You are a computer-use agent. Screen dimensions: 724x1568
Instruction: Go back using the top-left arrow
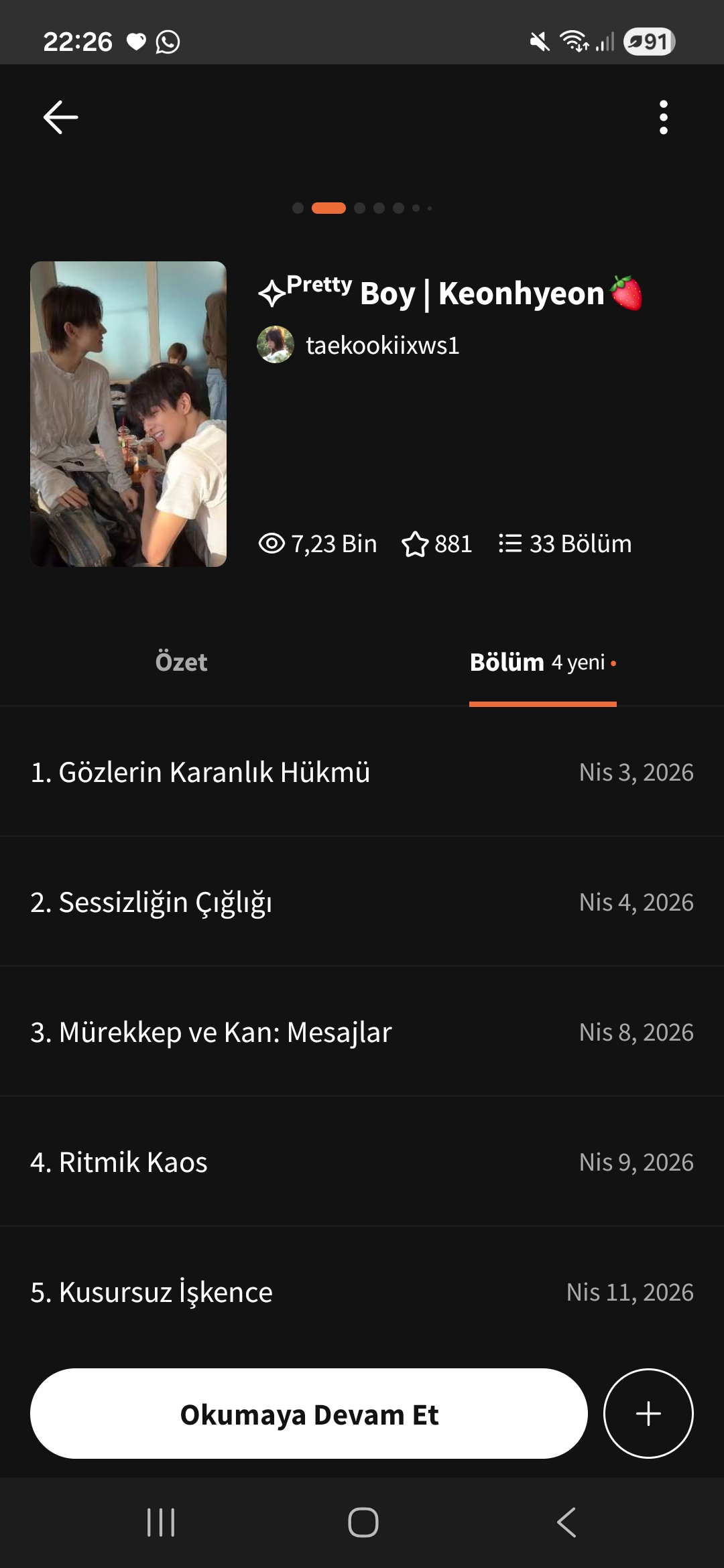coord(60,117)
